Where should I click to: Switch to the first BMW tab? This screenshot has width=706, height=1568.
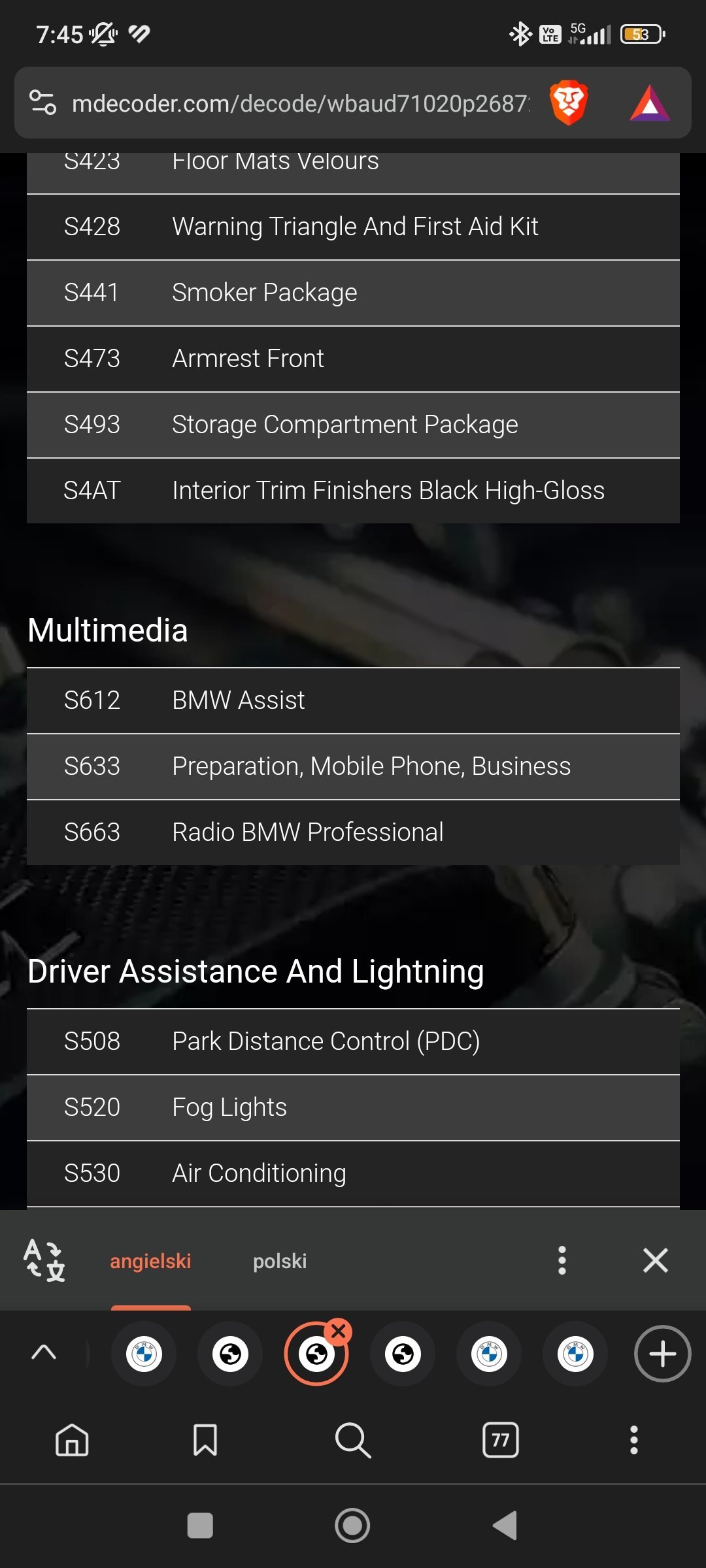click(144, 1354)
